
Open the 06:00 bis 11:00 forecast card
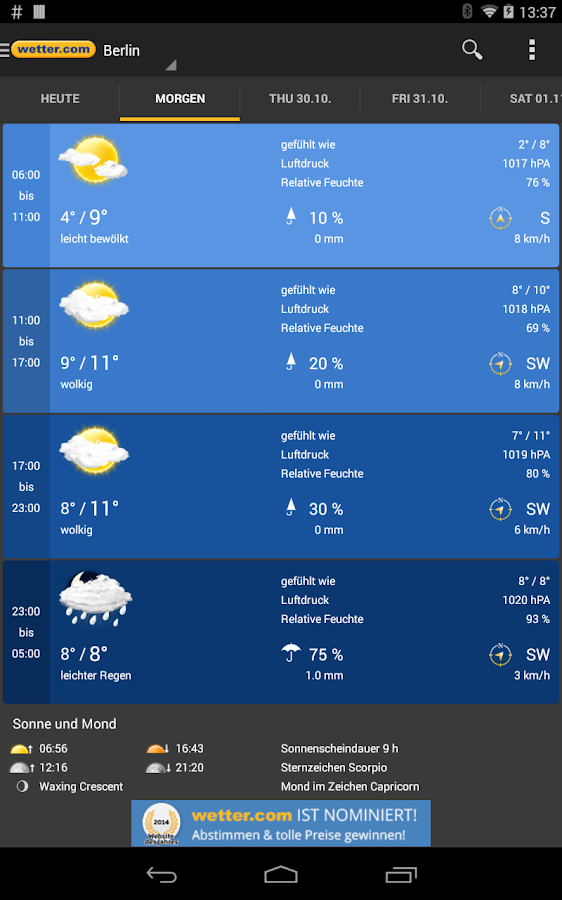coord(281,196)
